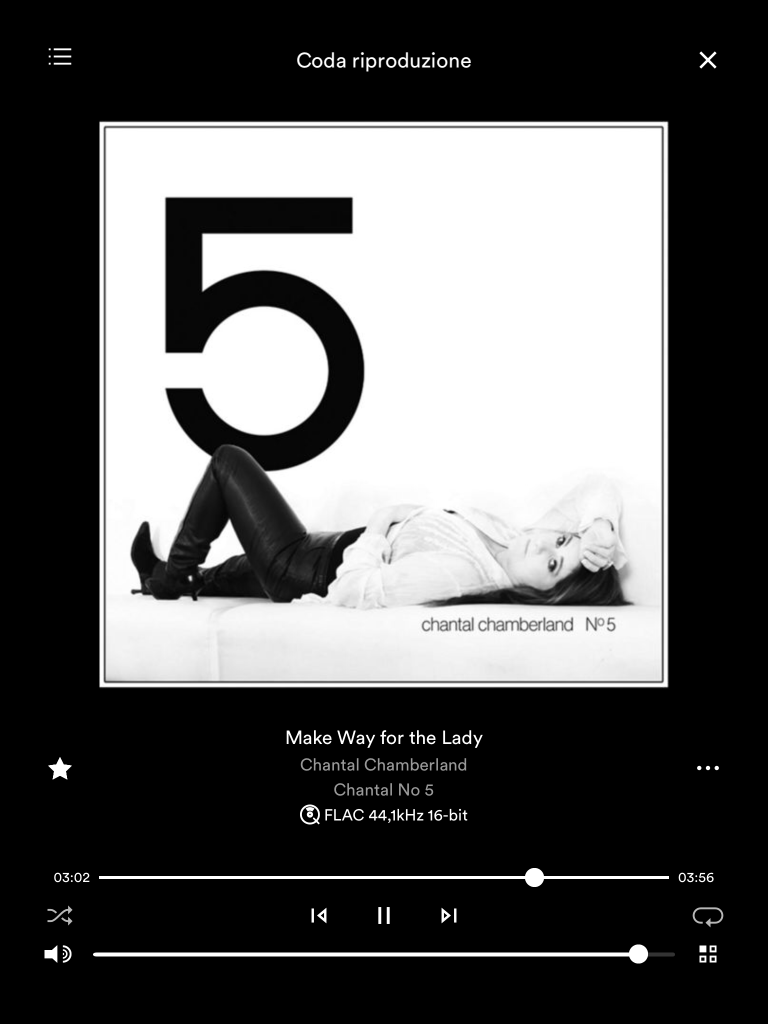The width and height of the screenshot is (768, 1024).
Task: Toggle shuffle mode
Action: tap(60, 915)
